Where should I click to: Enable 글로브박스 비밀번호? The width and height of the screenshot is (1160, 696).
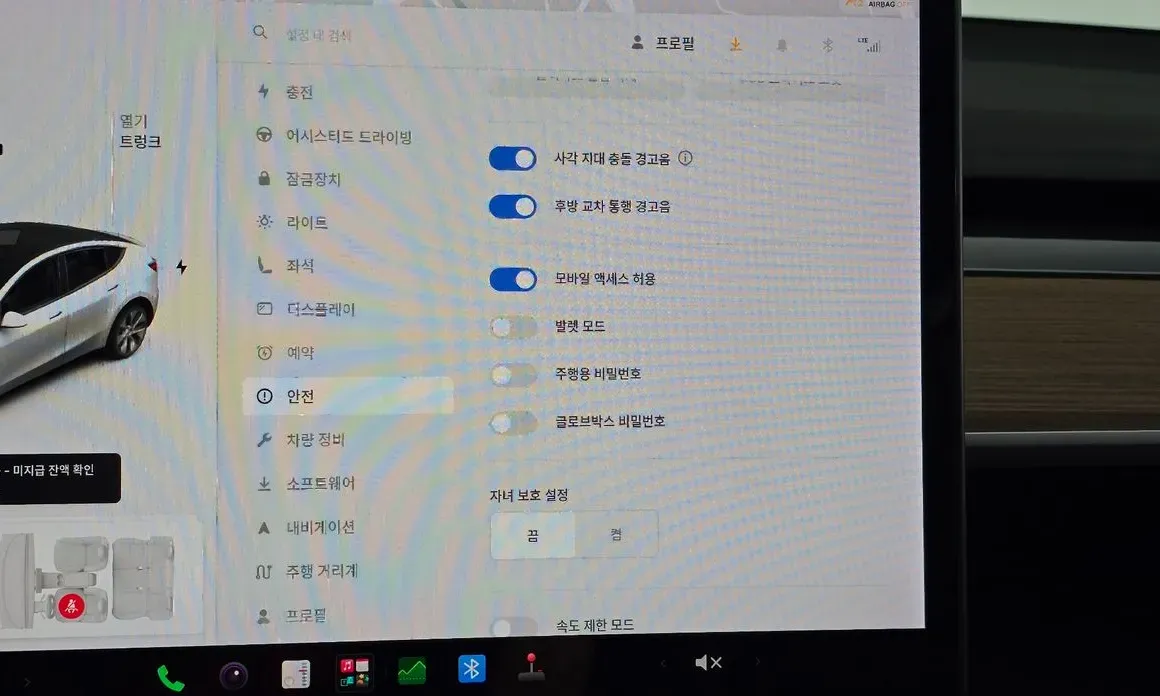point(513,422)
